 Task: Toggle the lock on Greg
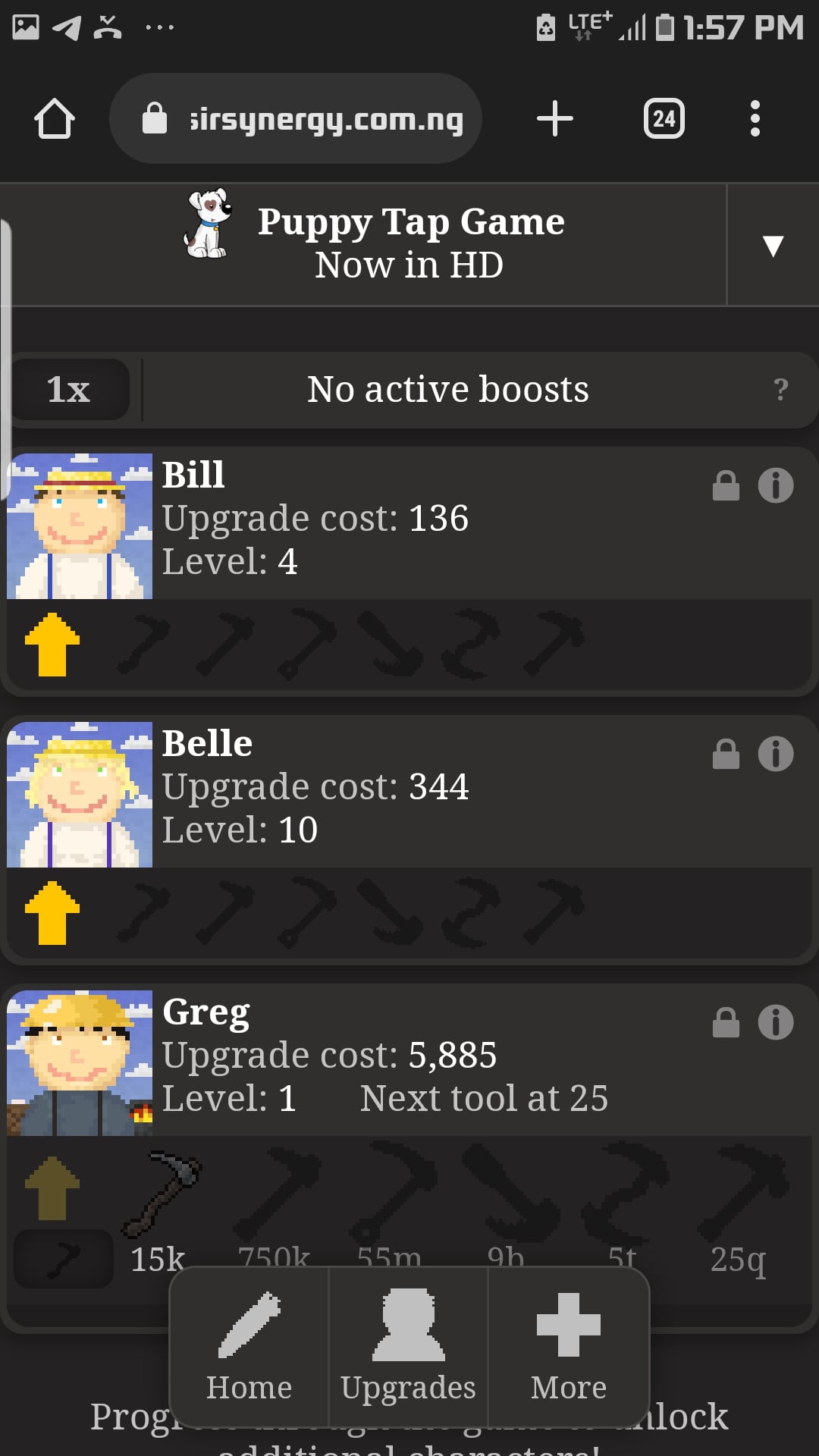click(x=726, y=1022)
